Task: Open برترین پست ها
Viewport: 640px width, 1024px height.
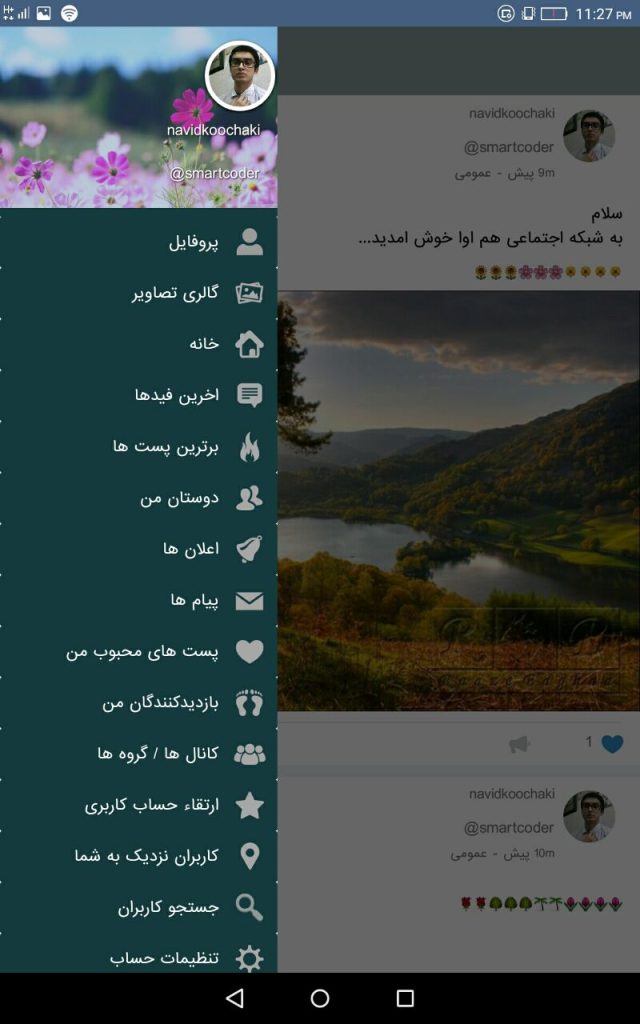Action: coord(138,447)
